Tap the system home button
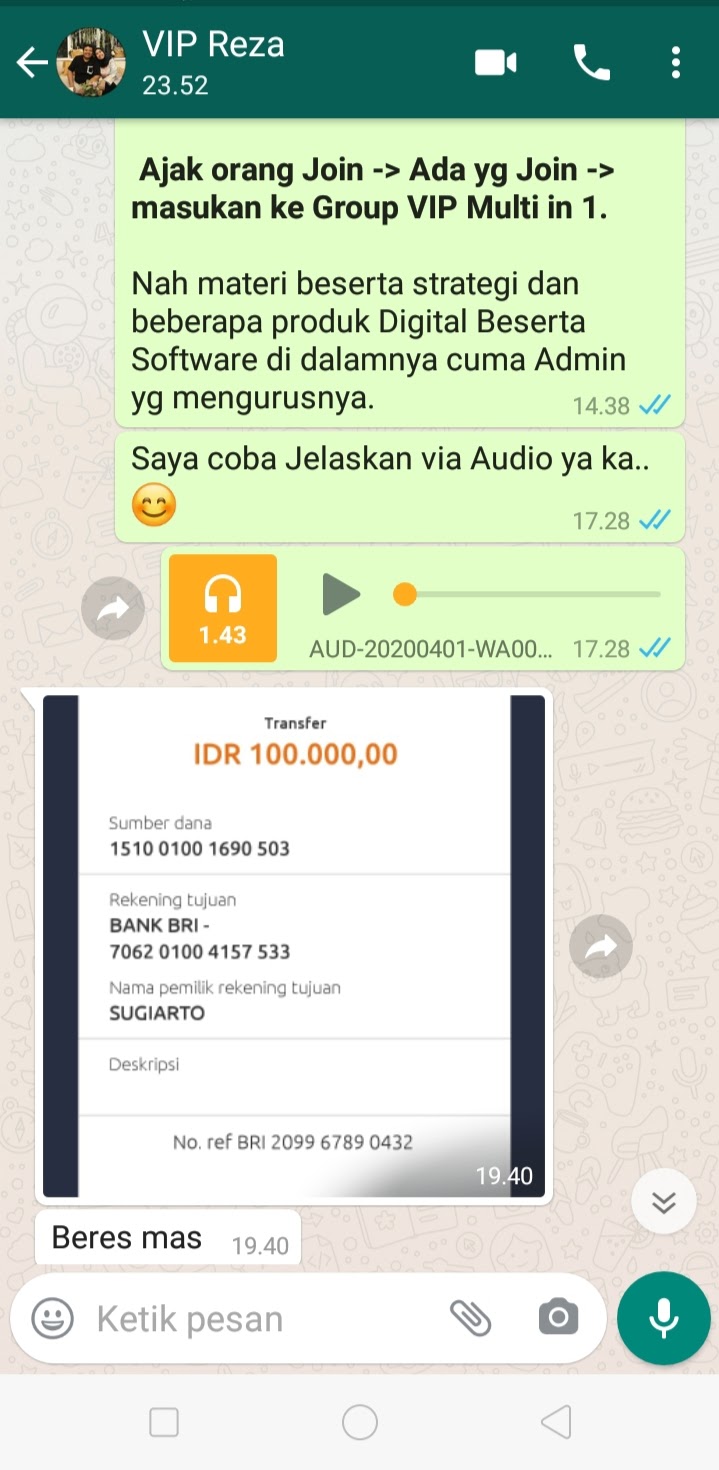Viewport: 719px width, 1470px height. [360, 1421]
